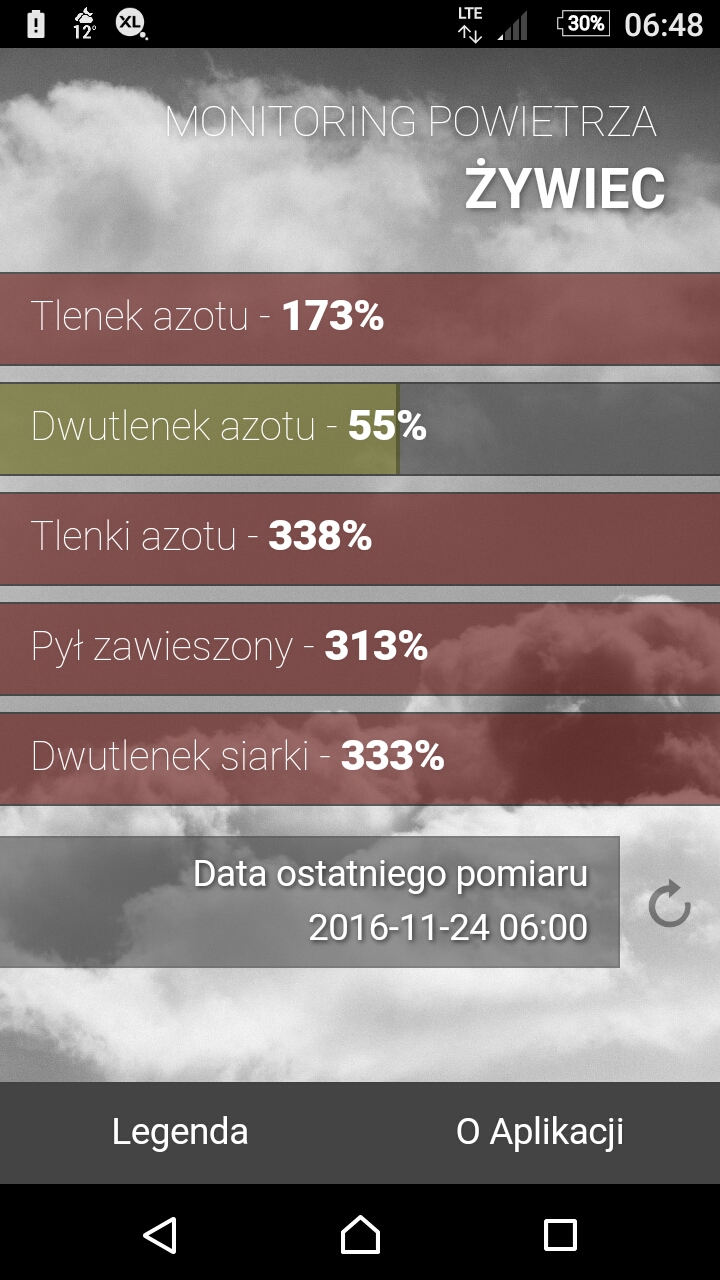Return to the home screen
The image size is (720, 1280).
click(360, 1234)
